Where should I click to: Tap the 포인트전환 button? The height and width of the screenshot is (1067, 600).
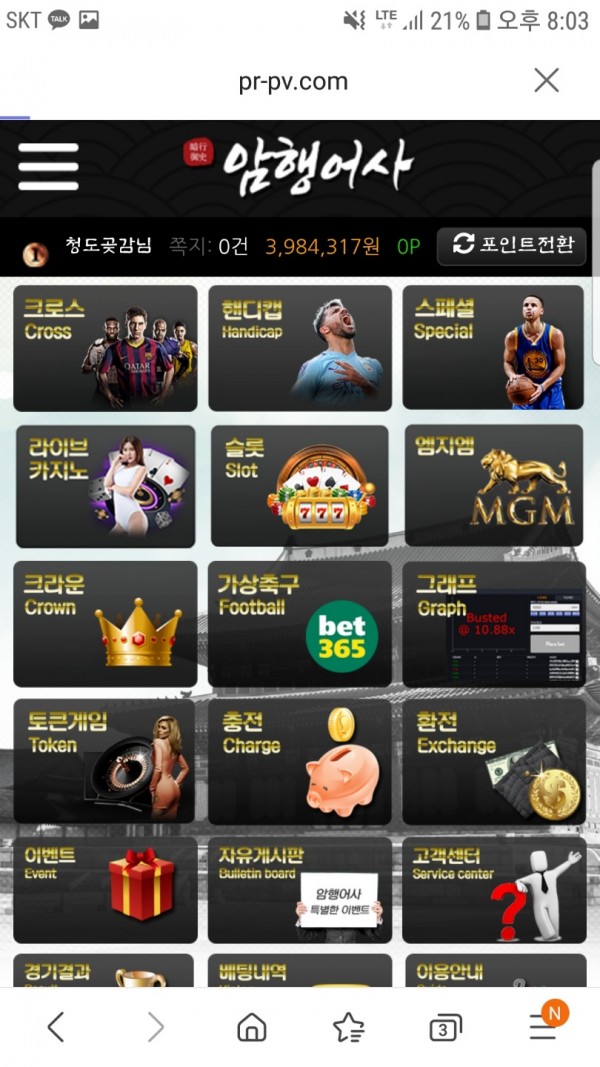point(511,245)
